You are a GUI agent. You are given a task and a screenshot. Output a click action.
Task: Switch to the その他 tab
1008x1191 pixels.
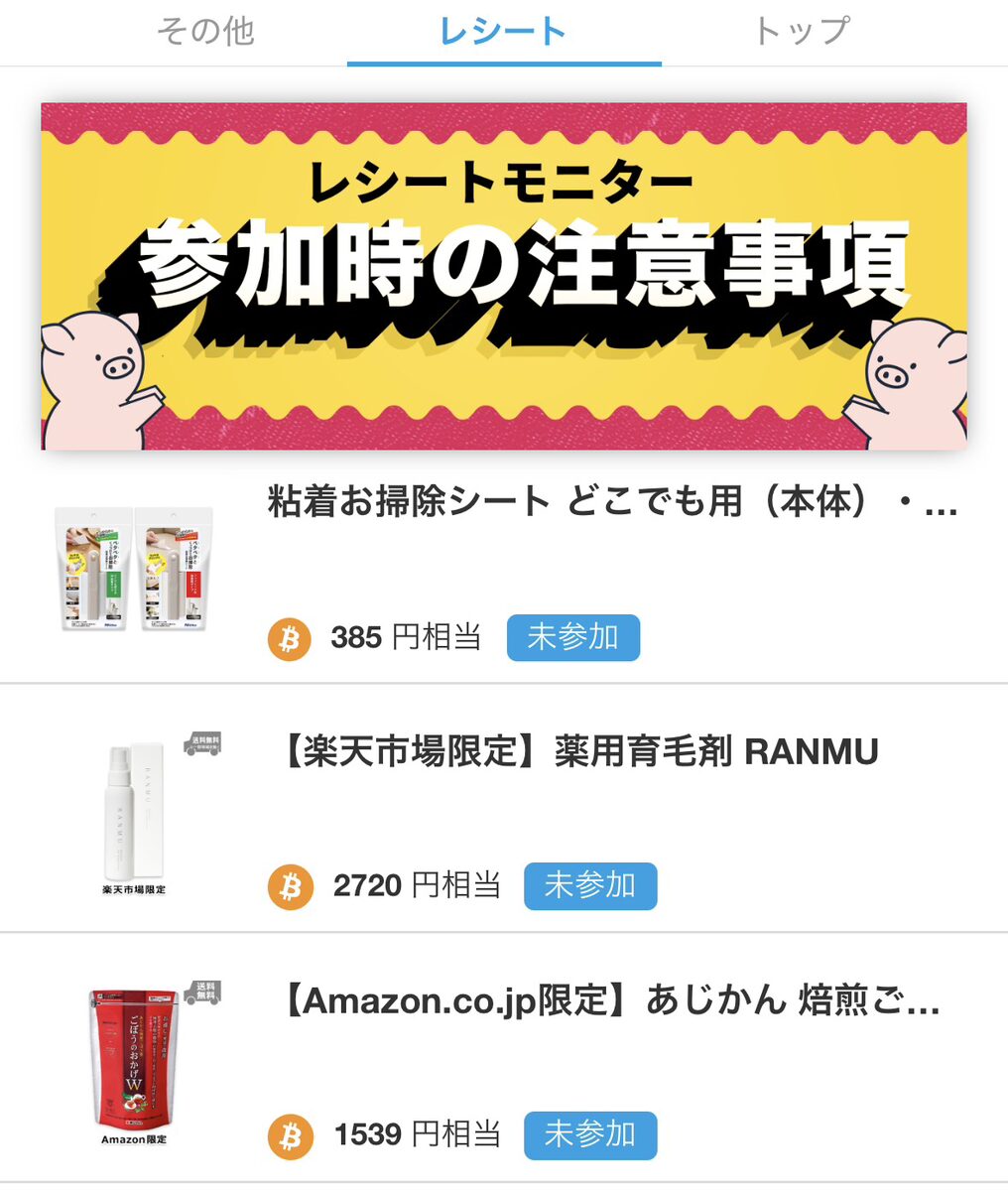(205, 32)
